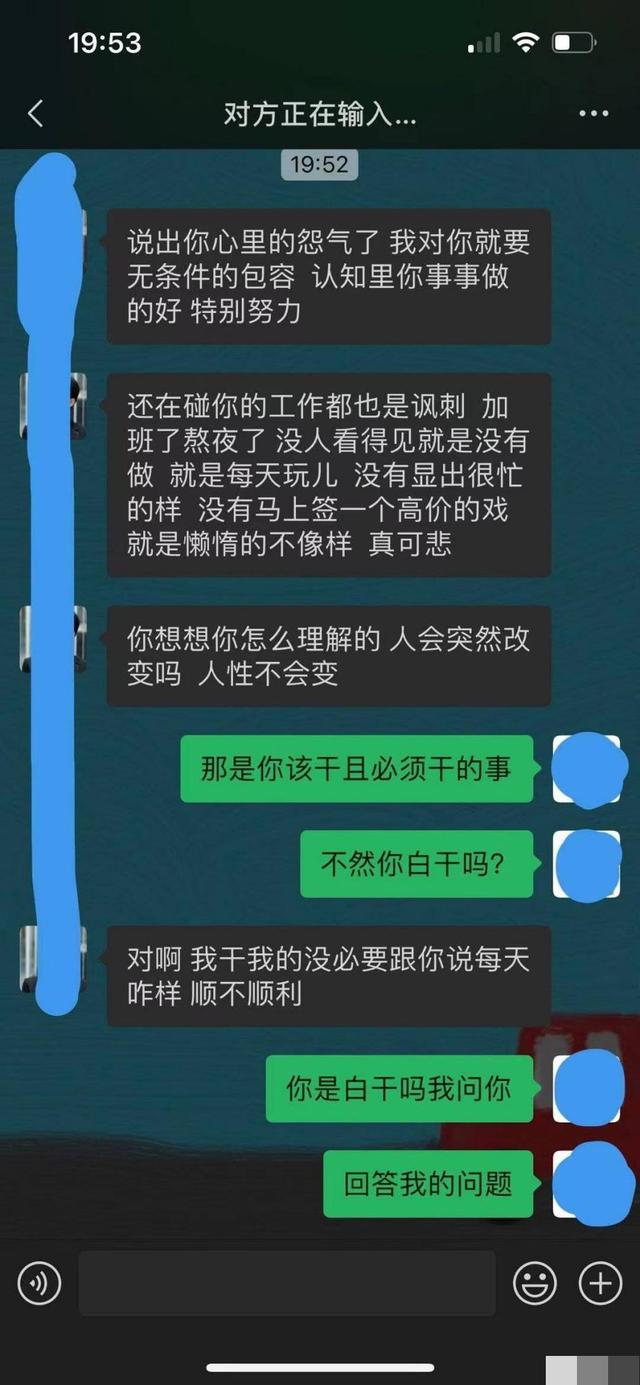
Task: Tap the message text field
Action: [287, 1283]
